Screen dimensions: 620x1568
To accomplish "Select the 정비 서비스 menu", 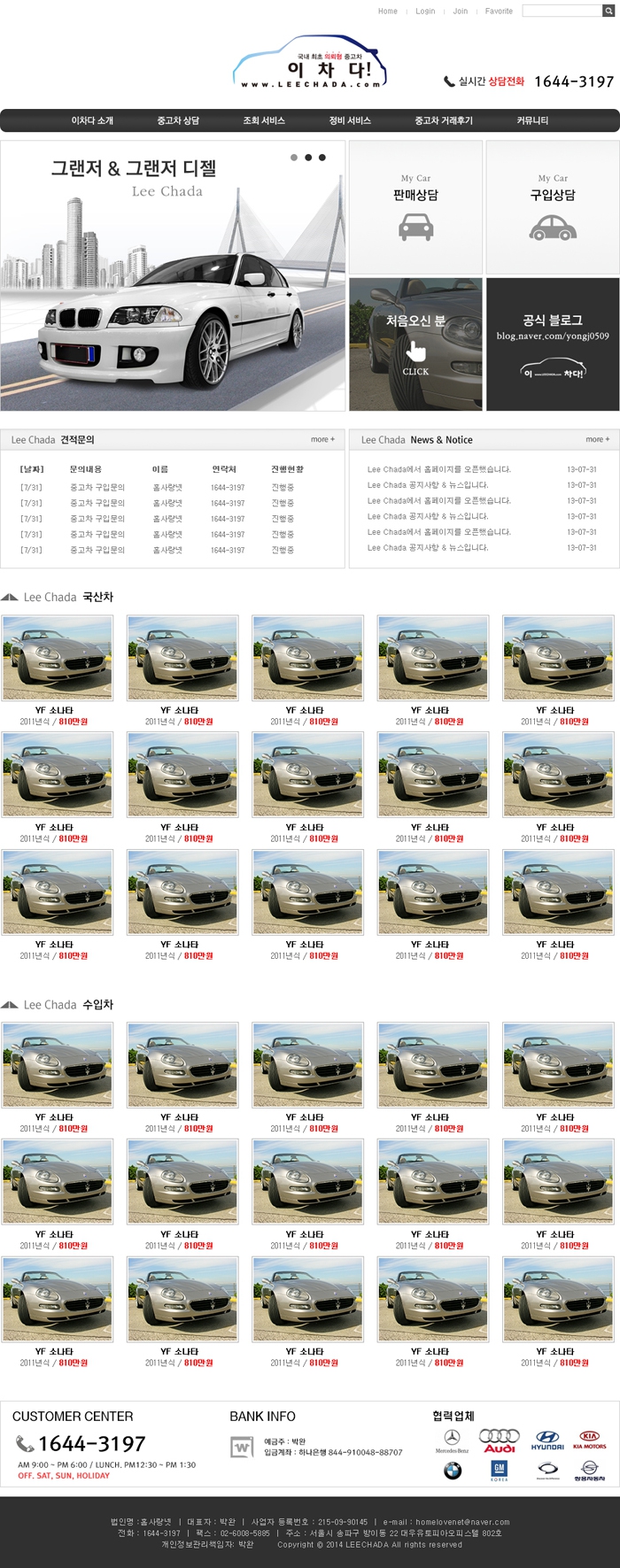I will [x=350, y=120].
